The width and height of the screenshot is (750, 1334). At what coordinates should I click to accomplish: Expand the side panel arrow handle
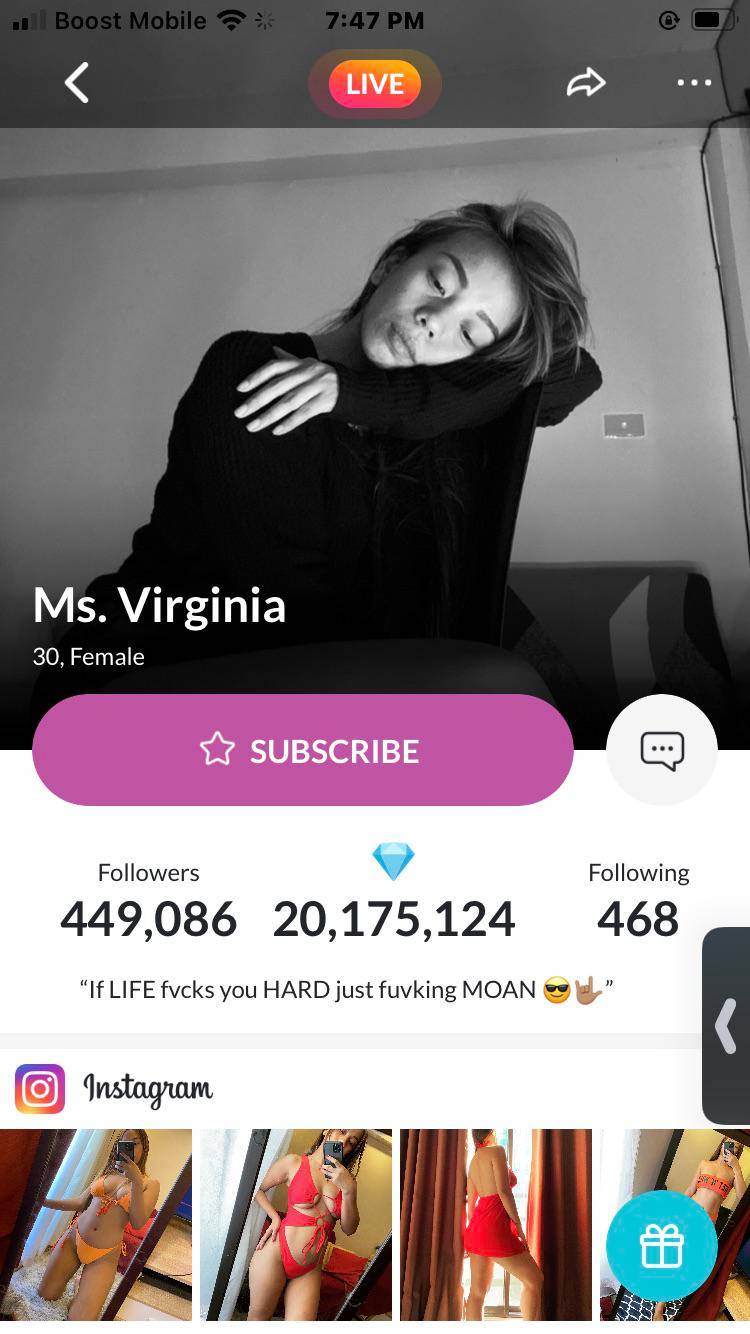tap(727, 1026)
